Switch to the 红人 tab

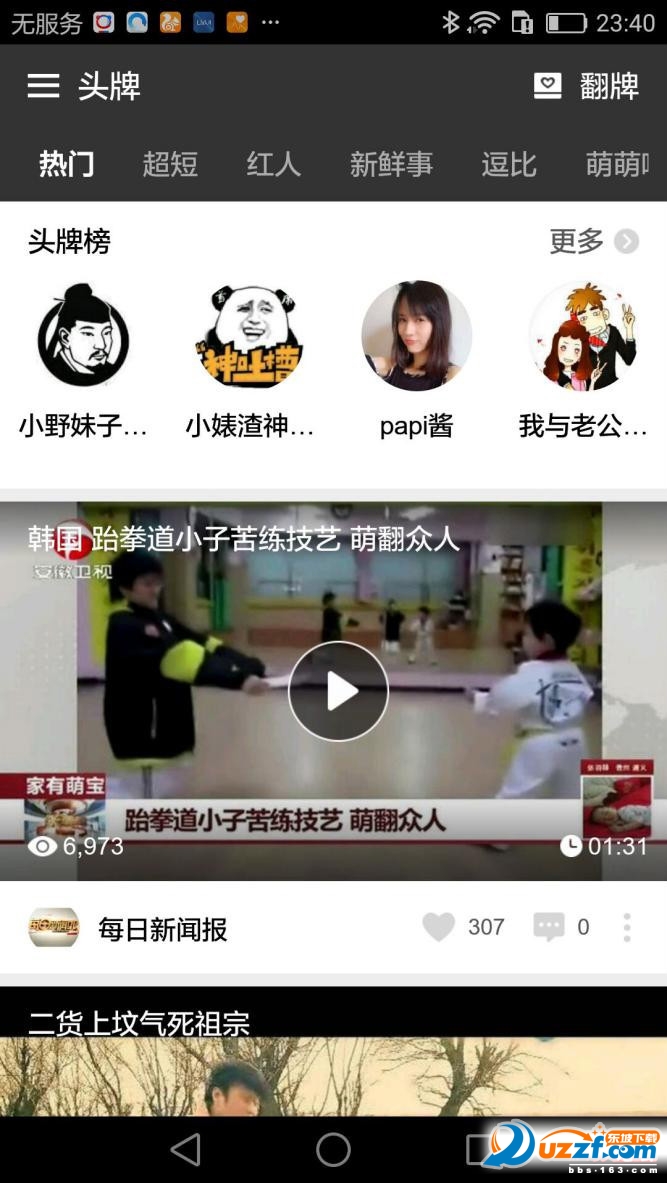[273, 164]
